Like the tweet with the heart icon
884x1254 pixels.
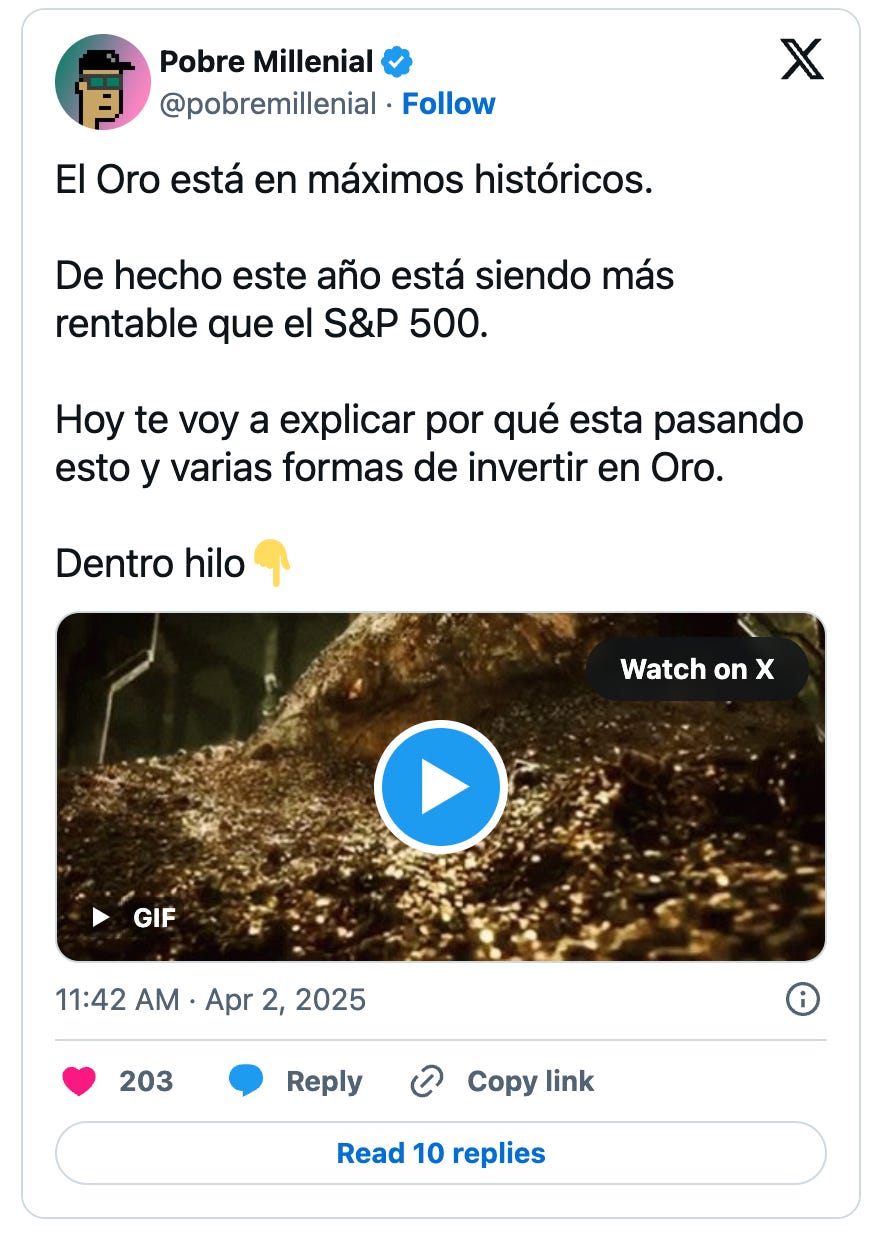(x=78, y=1080)
